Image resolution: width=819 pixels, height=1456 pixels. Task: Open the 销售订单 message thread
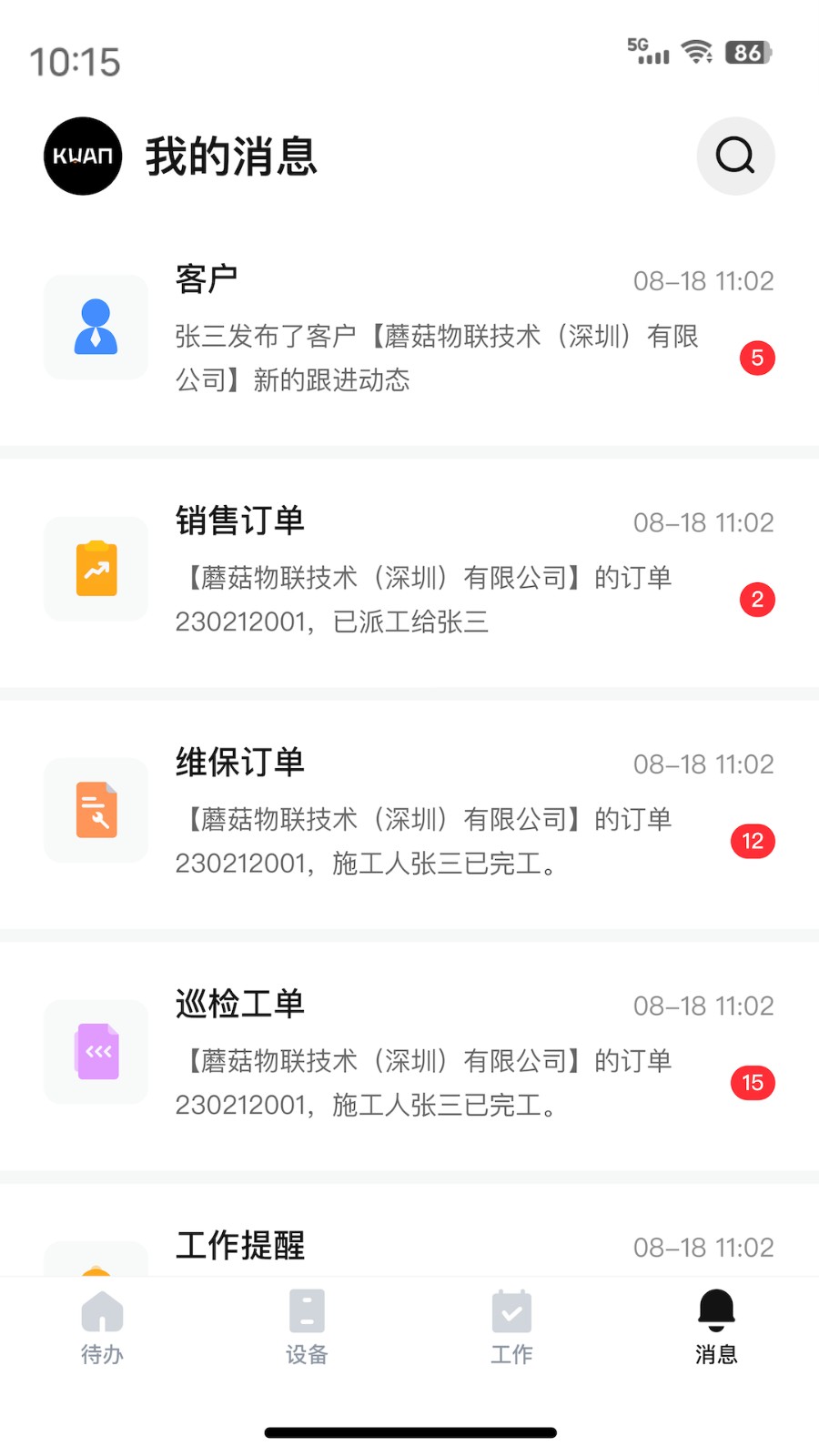tap(409, 570)
